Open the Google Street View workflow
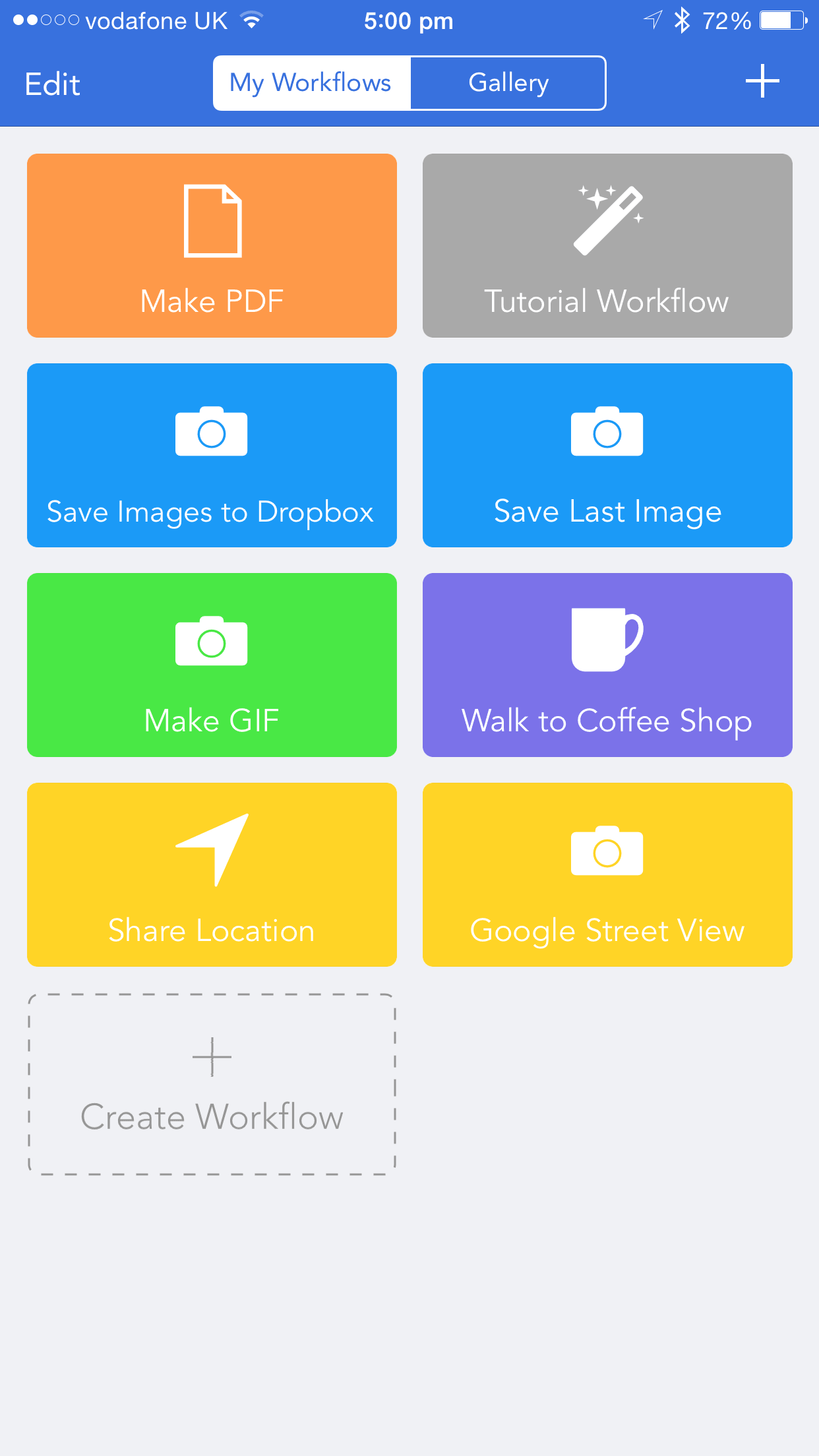 [x=607, y=874]
